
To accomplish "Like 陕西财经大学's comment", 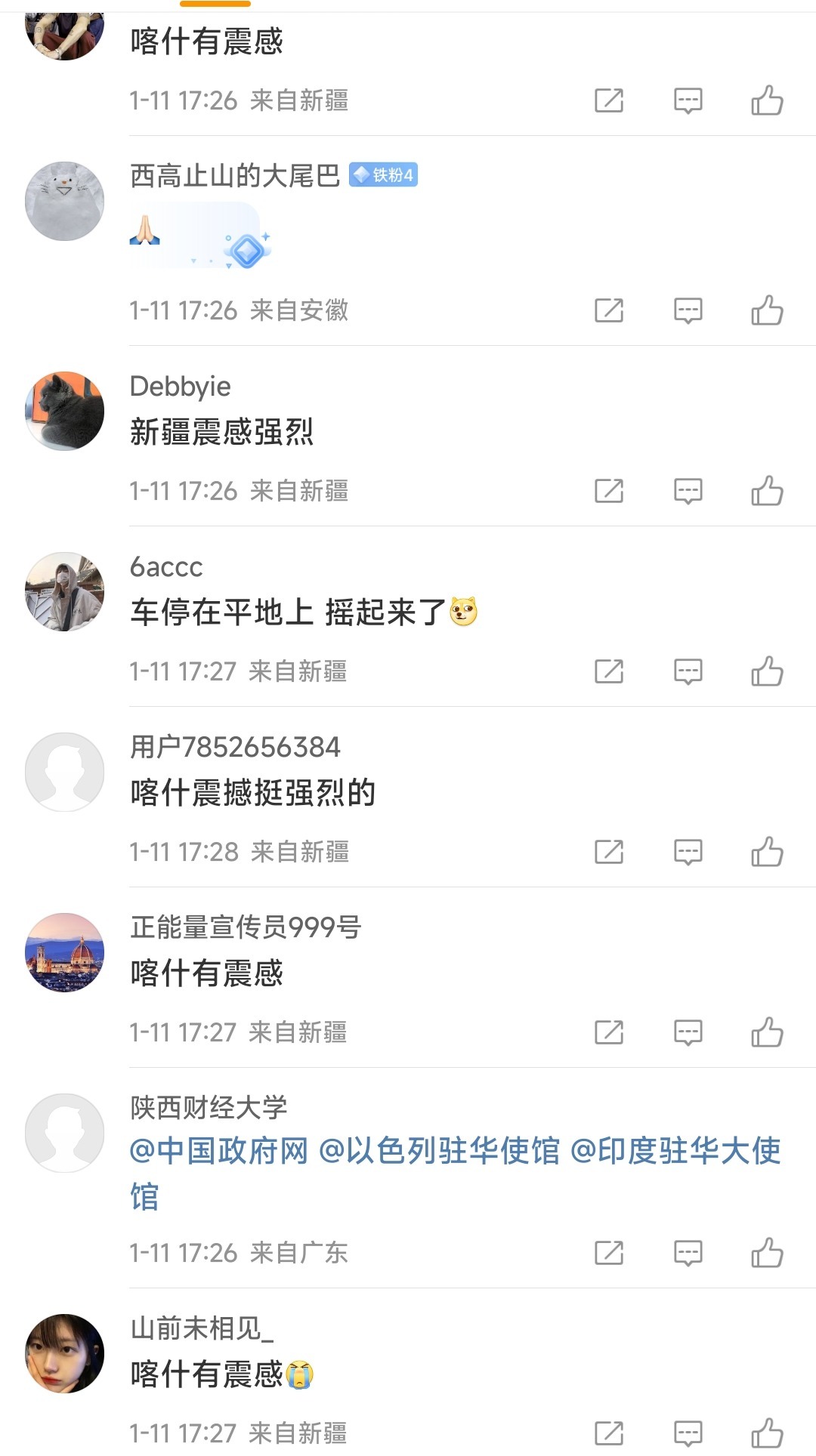I will coord(767,1253).
